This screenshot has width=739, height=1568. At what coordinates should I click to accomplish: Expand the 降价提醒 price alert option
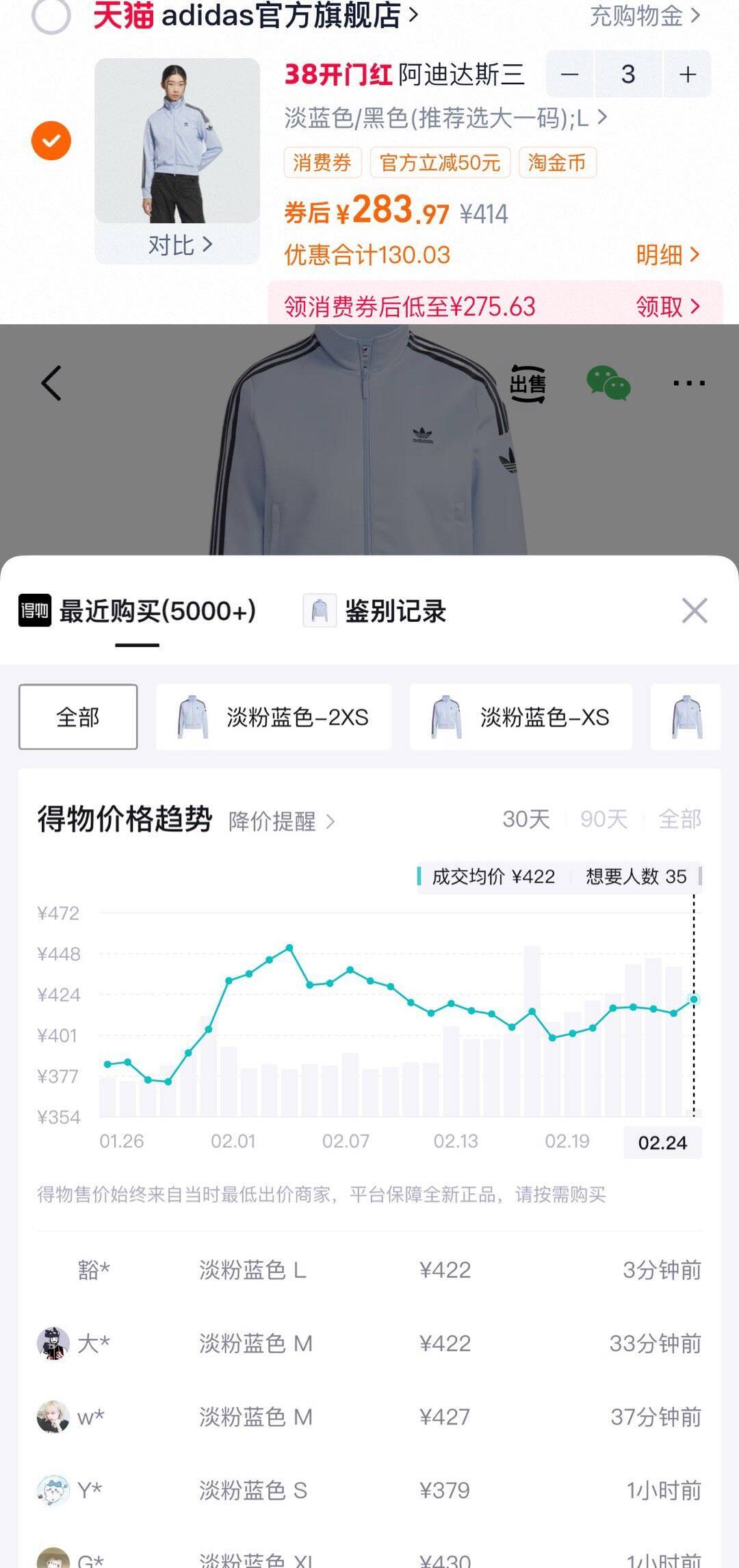coord(272,822)
